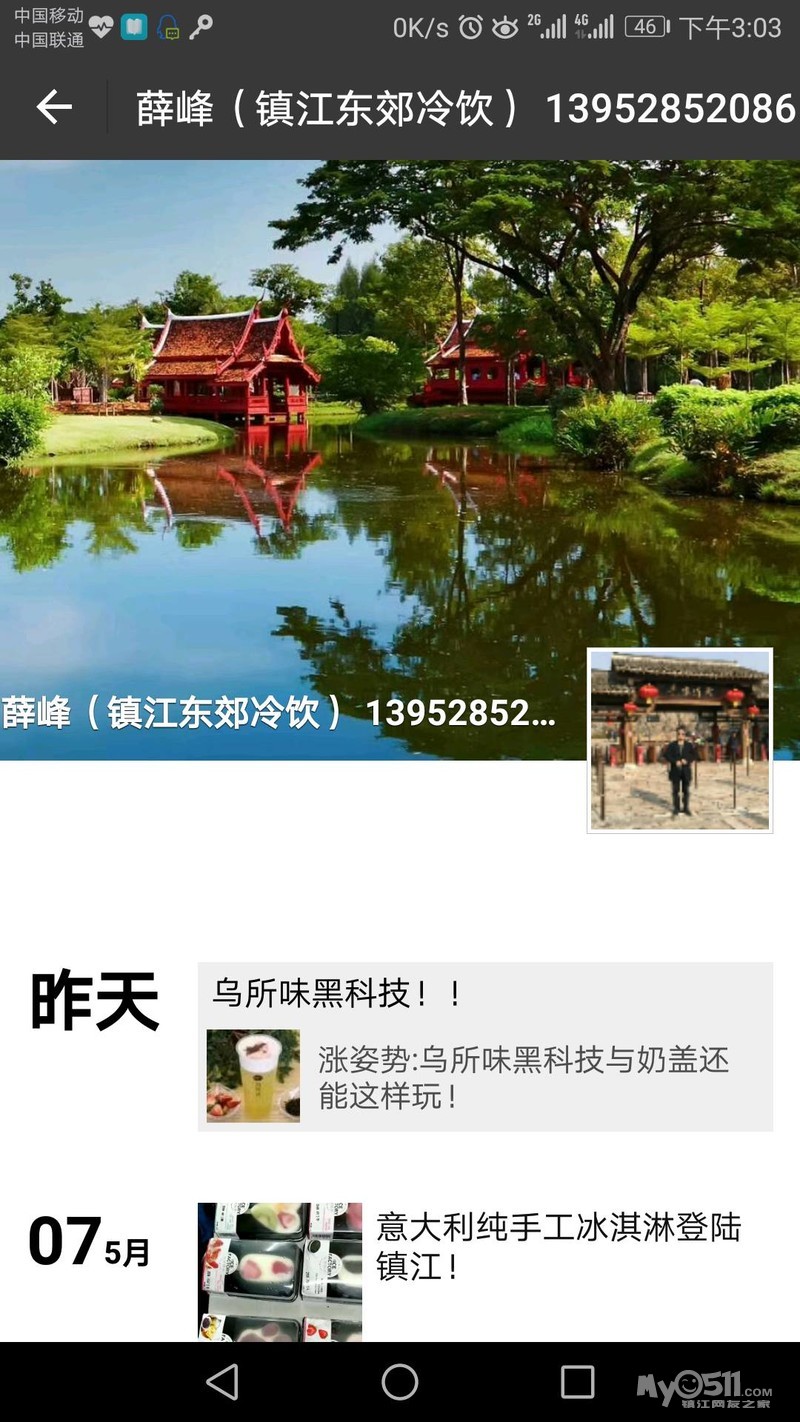Tap the eye-protection mode icon in status bar
The image size is (800, 1422).
(503, 26)
